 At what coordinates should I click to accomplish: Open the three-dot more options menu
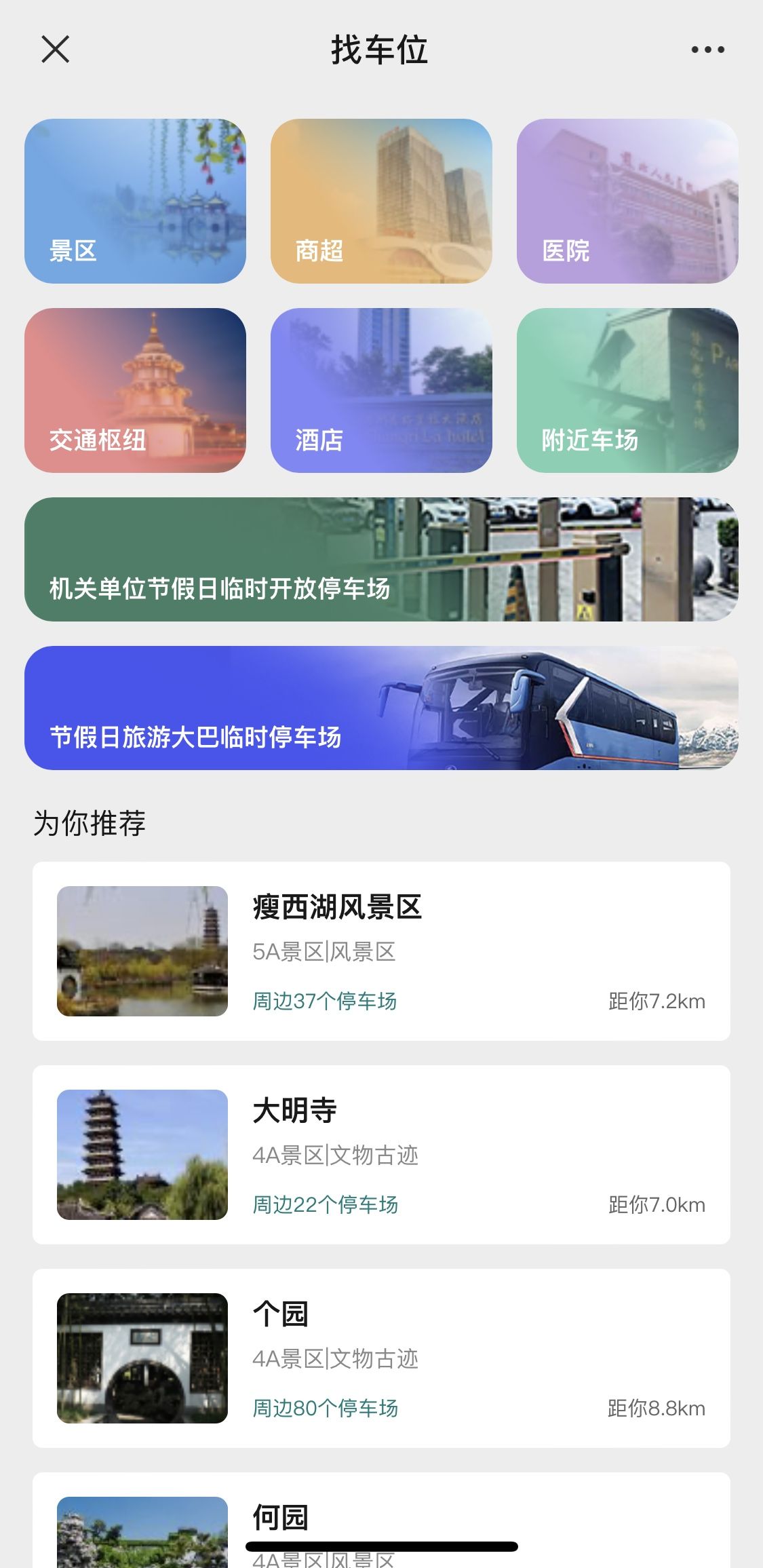(707, 50)
